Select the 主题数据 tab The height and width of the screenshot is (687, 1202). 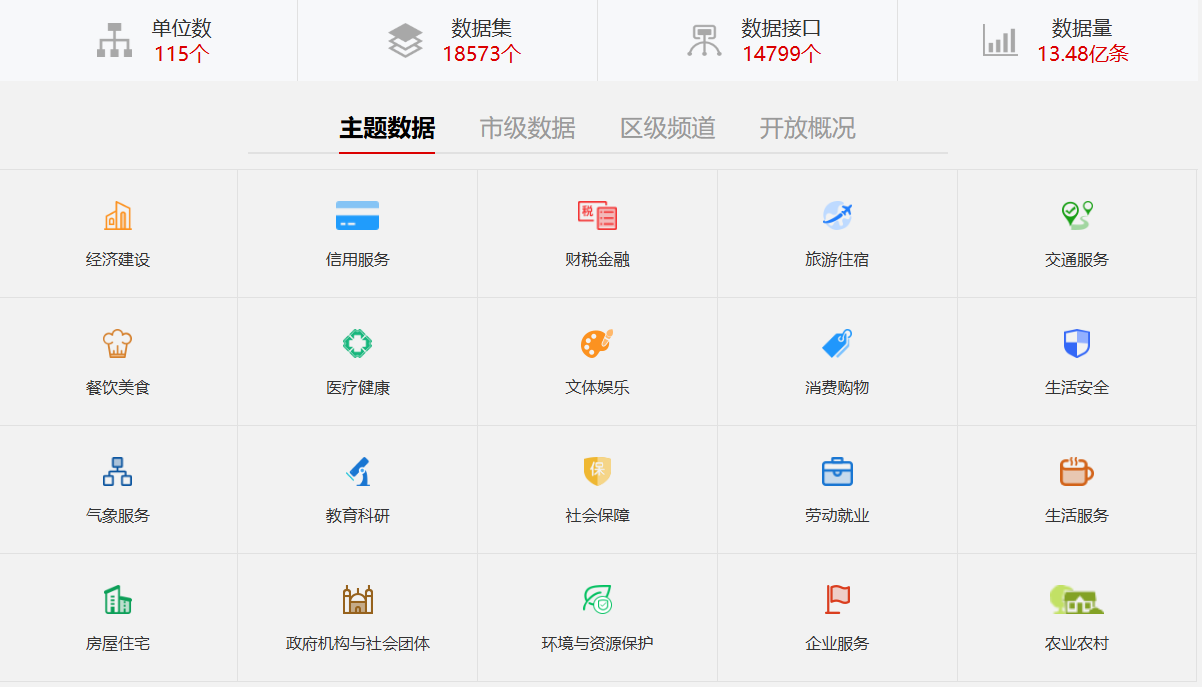pyautogui.click(x=387, y=129)
